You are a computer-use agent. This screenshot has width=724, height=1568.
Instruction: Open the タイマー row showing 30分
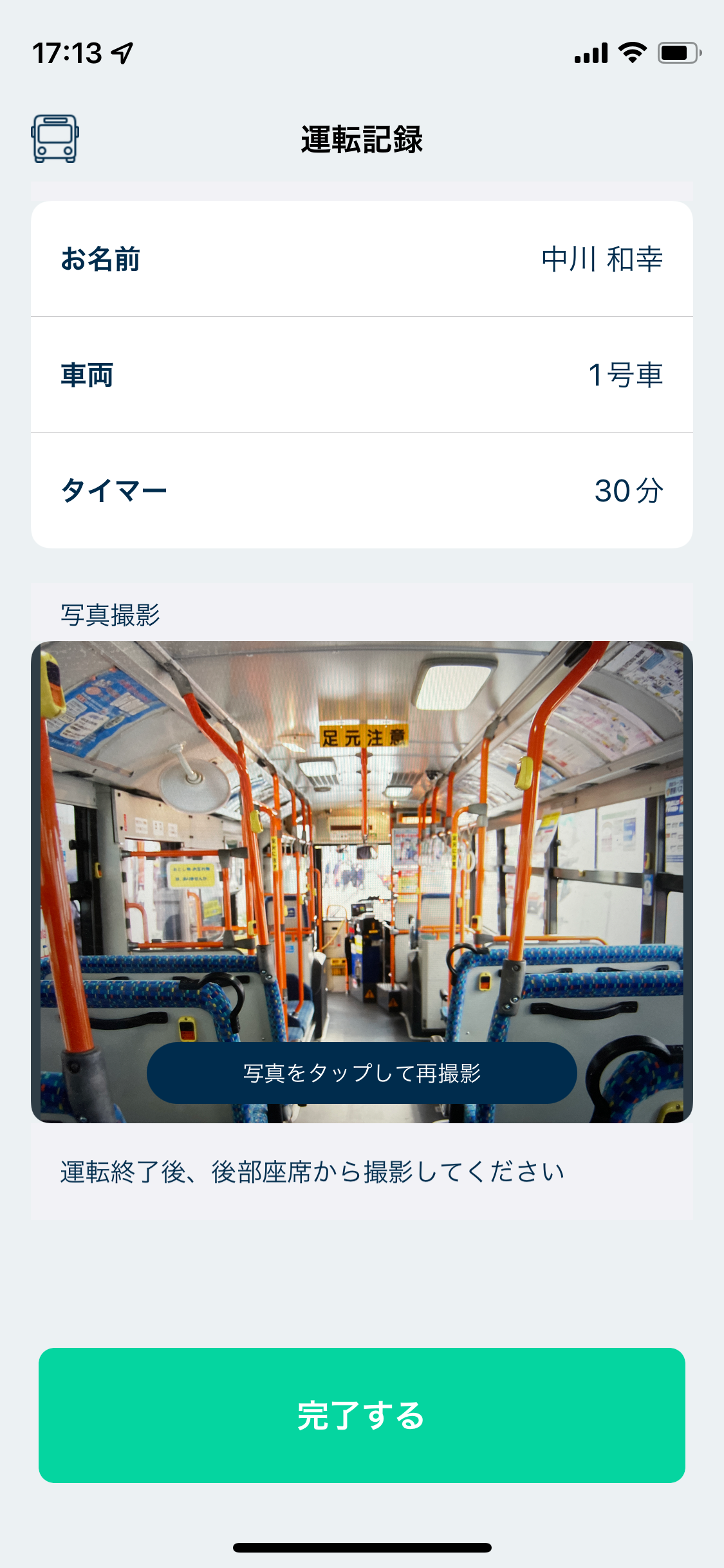point(362,490)
